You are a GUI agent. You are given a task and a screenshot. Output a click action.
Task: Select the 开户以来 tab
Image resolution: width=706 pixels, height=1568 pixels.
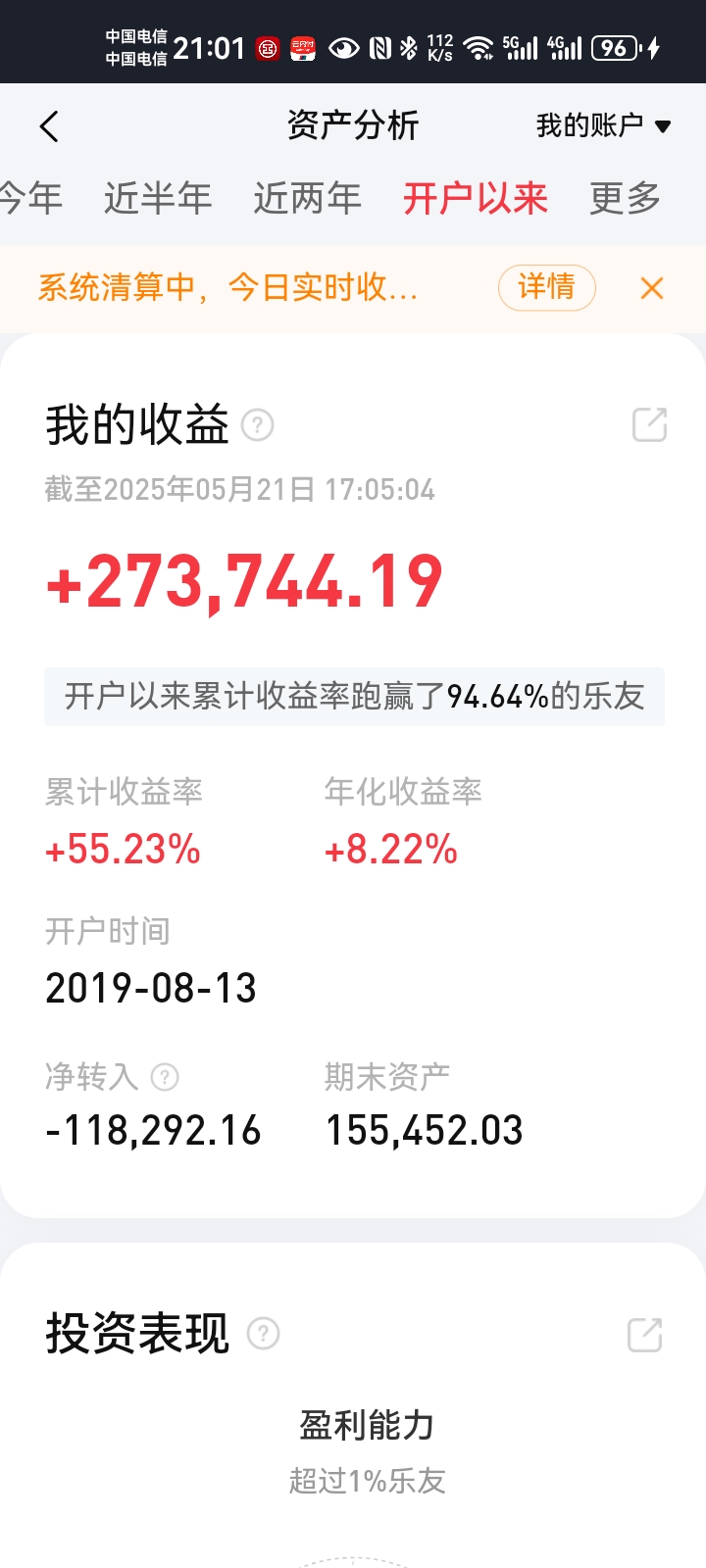(475, 199)
